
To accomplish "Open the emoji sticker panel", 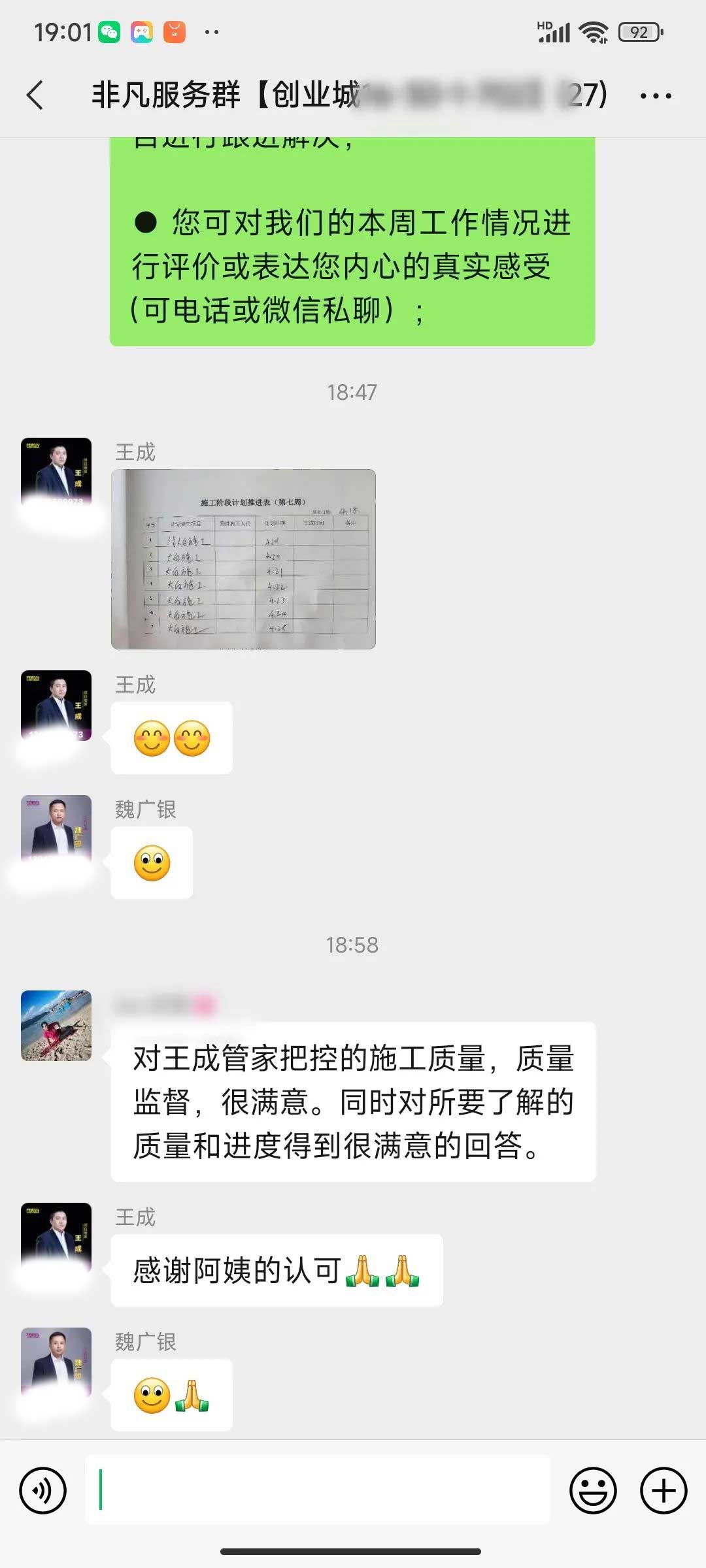I will coord(593,1491).
